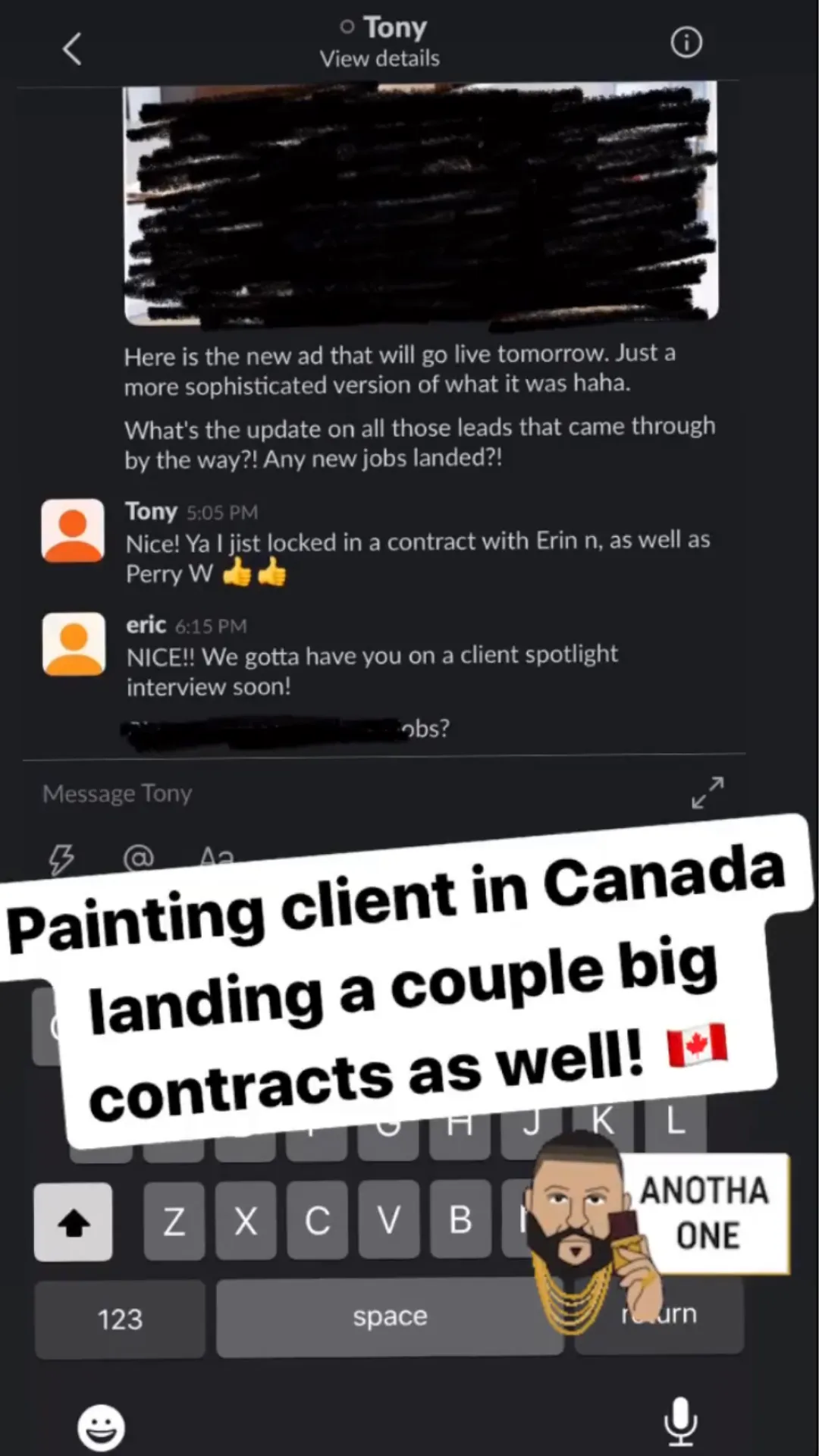The height and width of the screenshot is (1456, 819).
Task: Open Tony's profile avatar
Action: [73, 530]
